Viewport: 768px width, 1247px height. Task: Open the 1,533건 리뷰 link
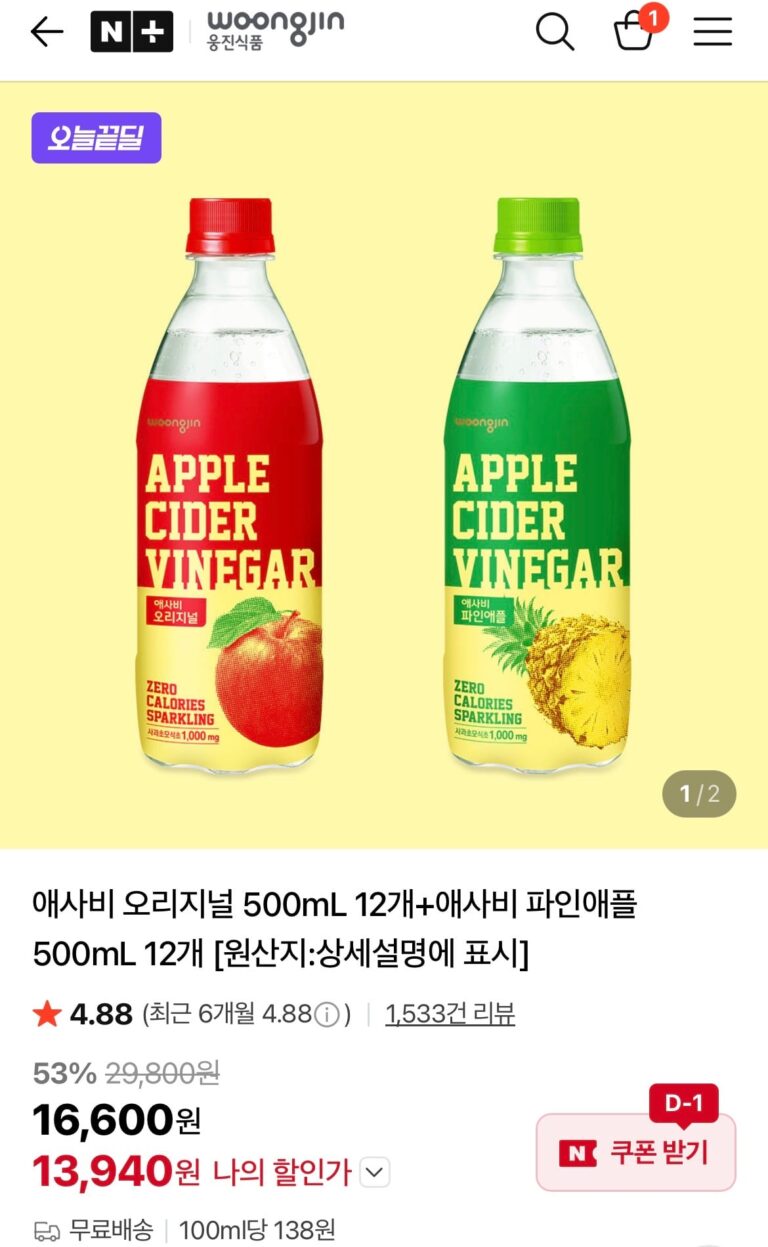pos(450,1014)
